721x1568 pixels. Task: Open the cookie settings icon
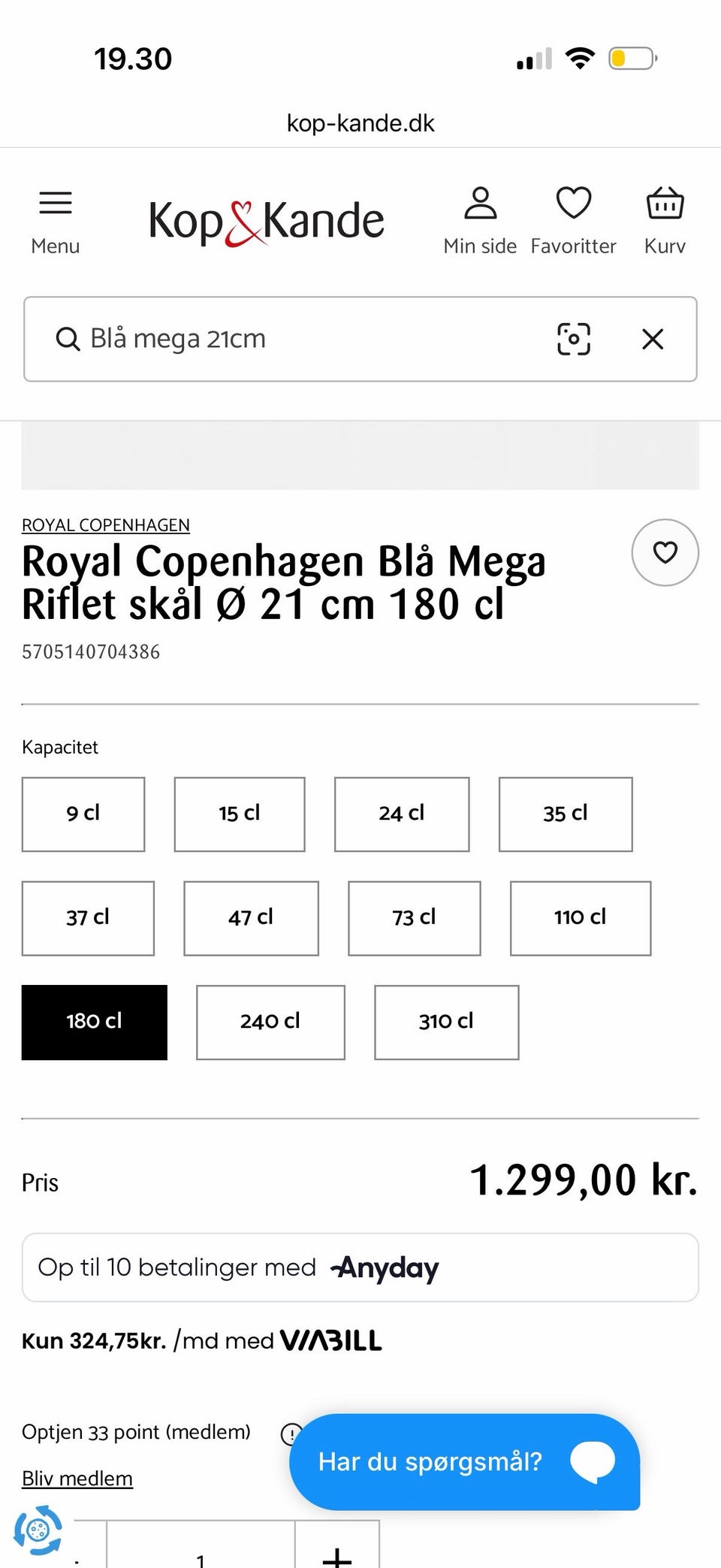38,1529
